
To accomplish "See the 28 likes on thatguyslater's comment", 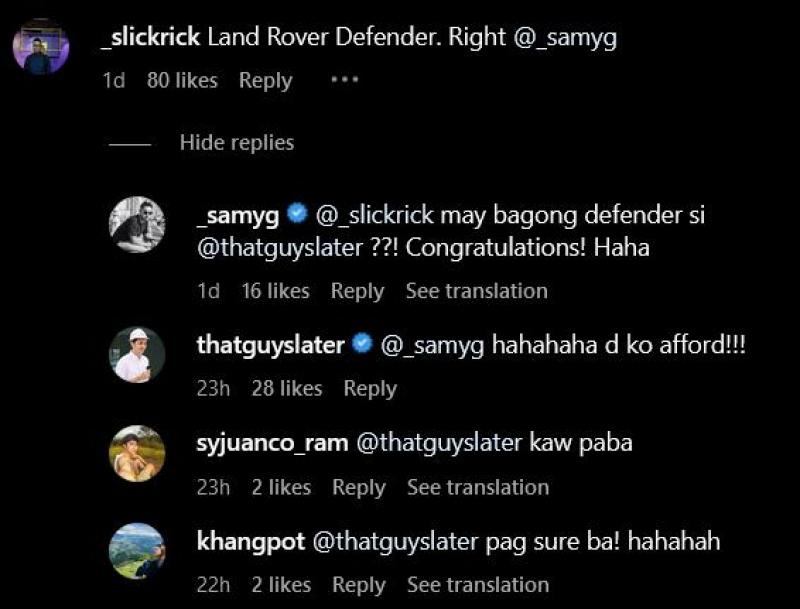I will click(x=287, y=388).
